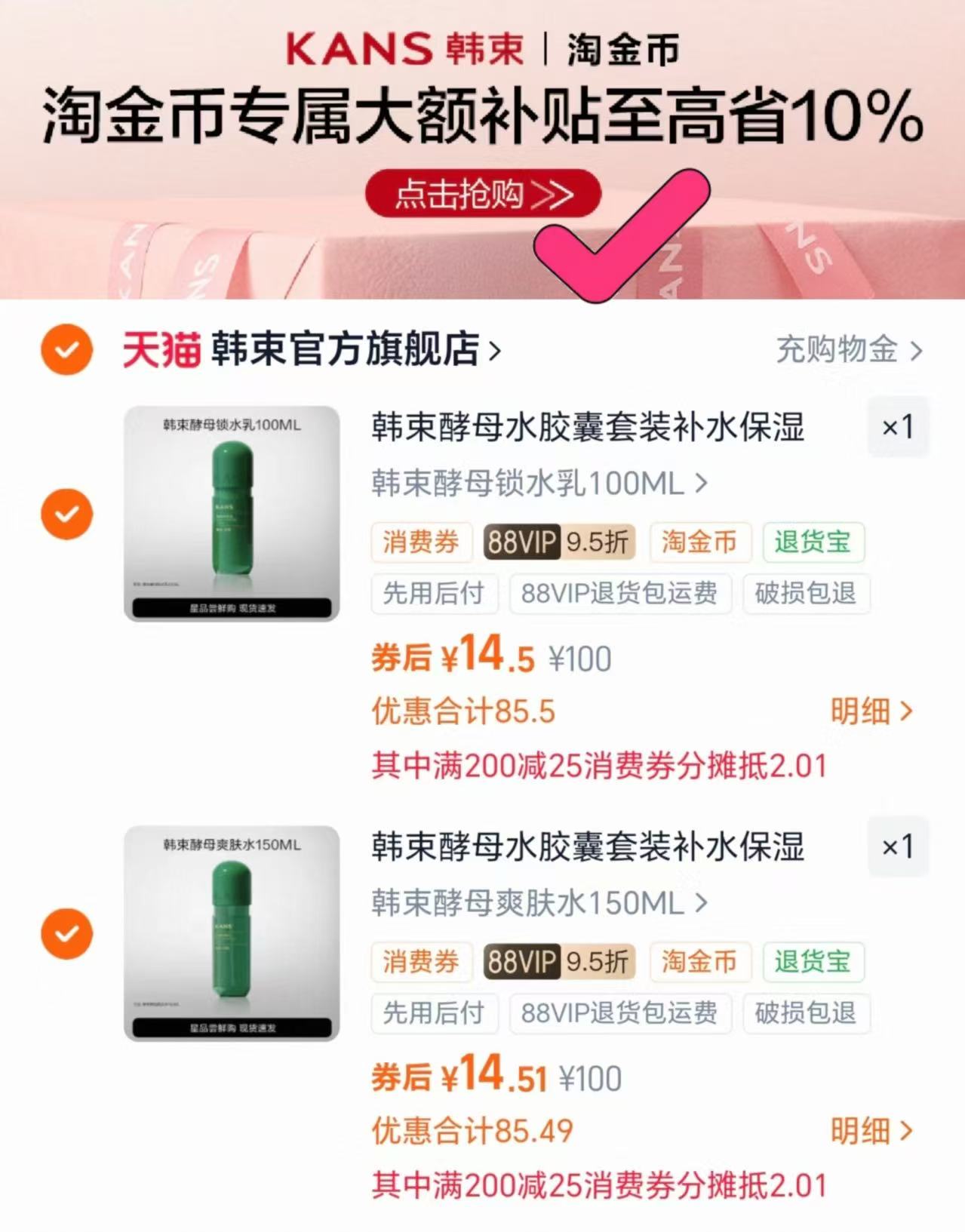The height and width of the screenshot is (1232, 965).
Task: Click the 退货宝 tag on the first product
Action: click(x=813, y=542)
